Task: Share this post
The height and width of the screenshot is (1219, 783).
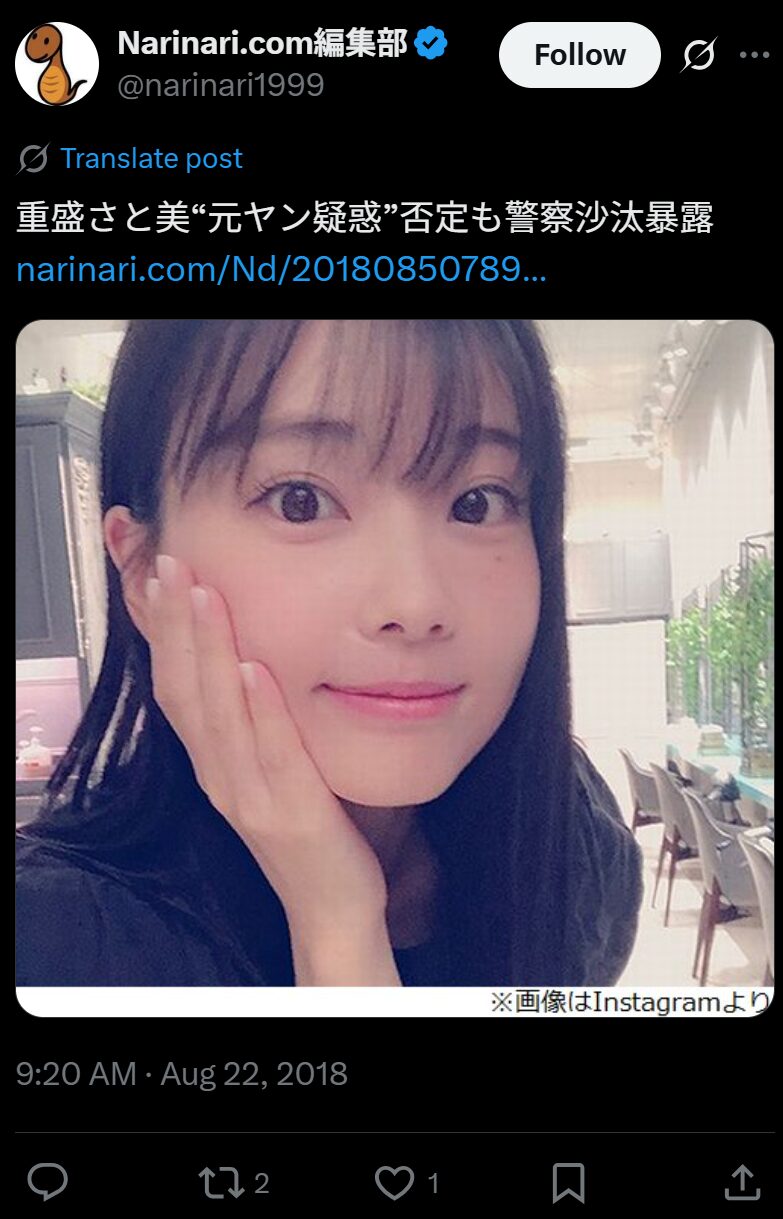Action: (741, 1183)
